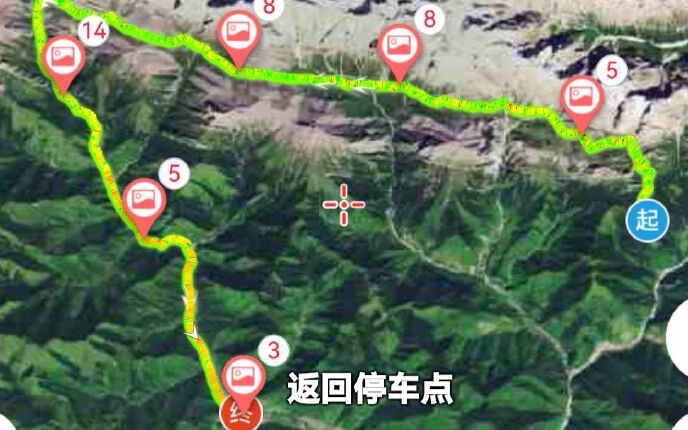Viewport: 688px width, 430px height.
Task: Open the photo marker with 14 photos
Action: point(64,55)
